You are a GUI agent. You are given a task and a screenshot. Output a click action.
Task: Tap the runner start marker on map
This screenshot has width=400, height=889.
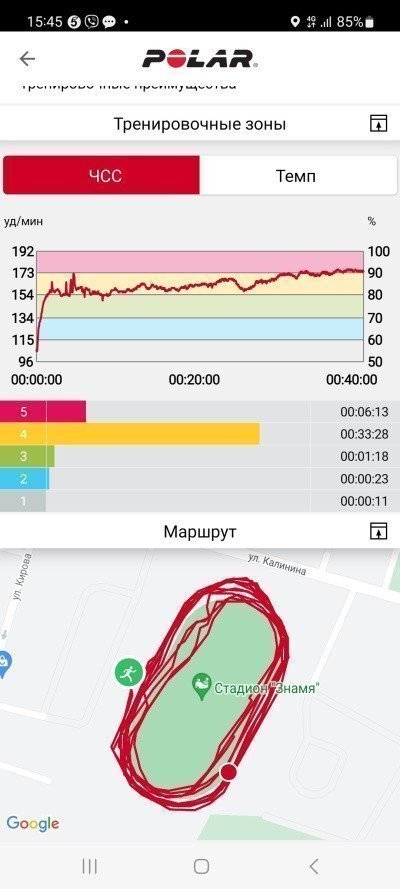tap(129, 672)
